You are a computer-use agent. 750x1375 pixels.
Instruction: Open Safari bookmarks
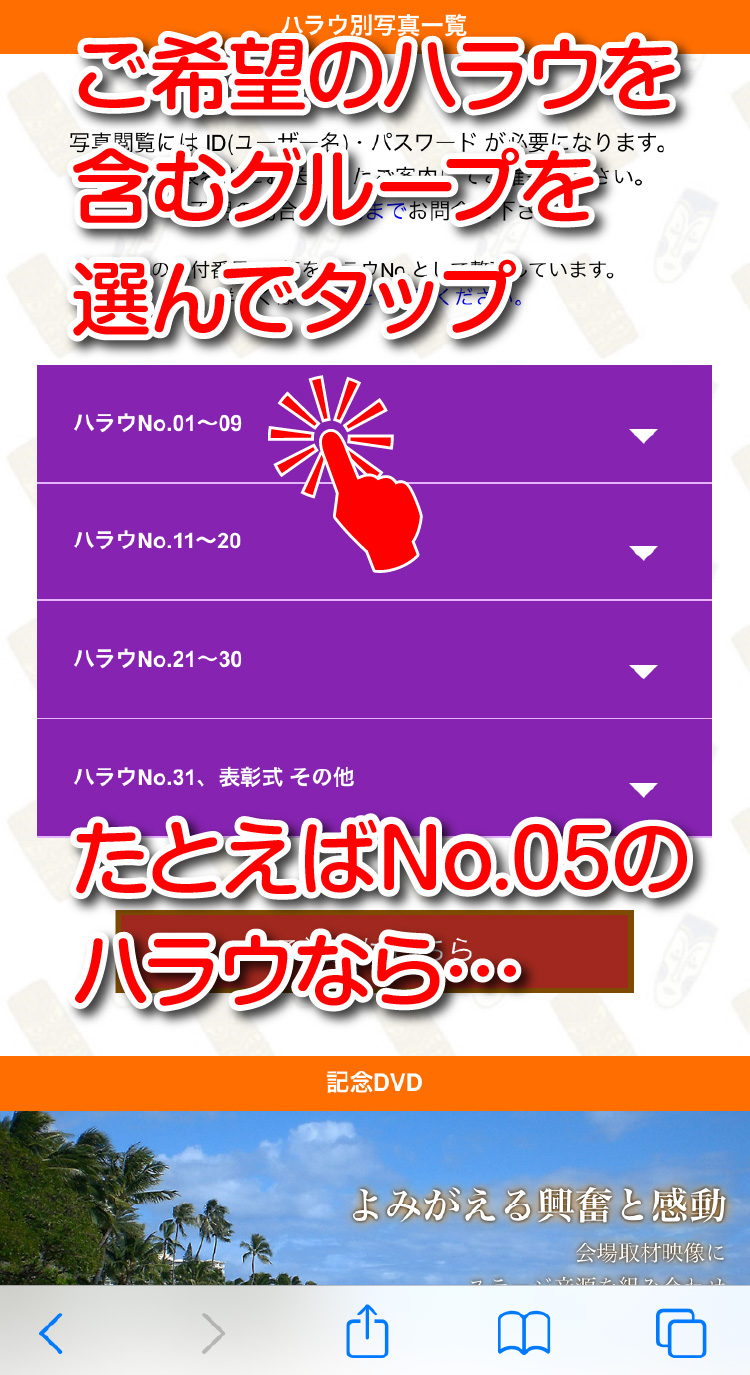pos(523,1333)
